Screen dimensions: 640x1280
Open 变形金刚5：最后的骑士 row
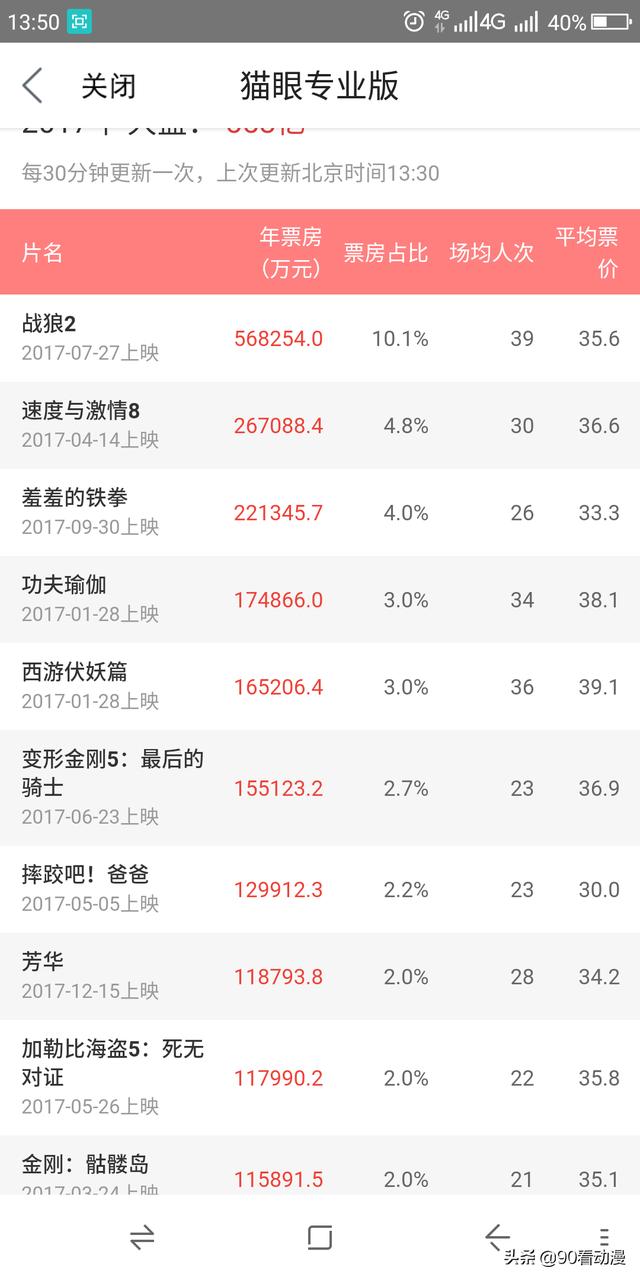(x=320, y=787)
